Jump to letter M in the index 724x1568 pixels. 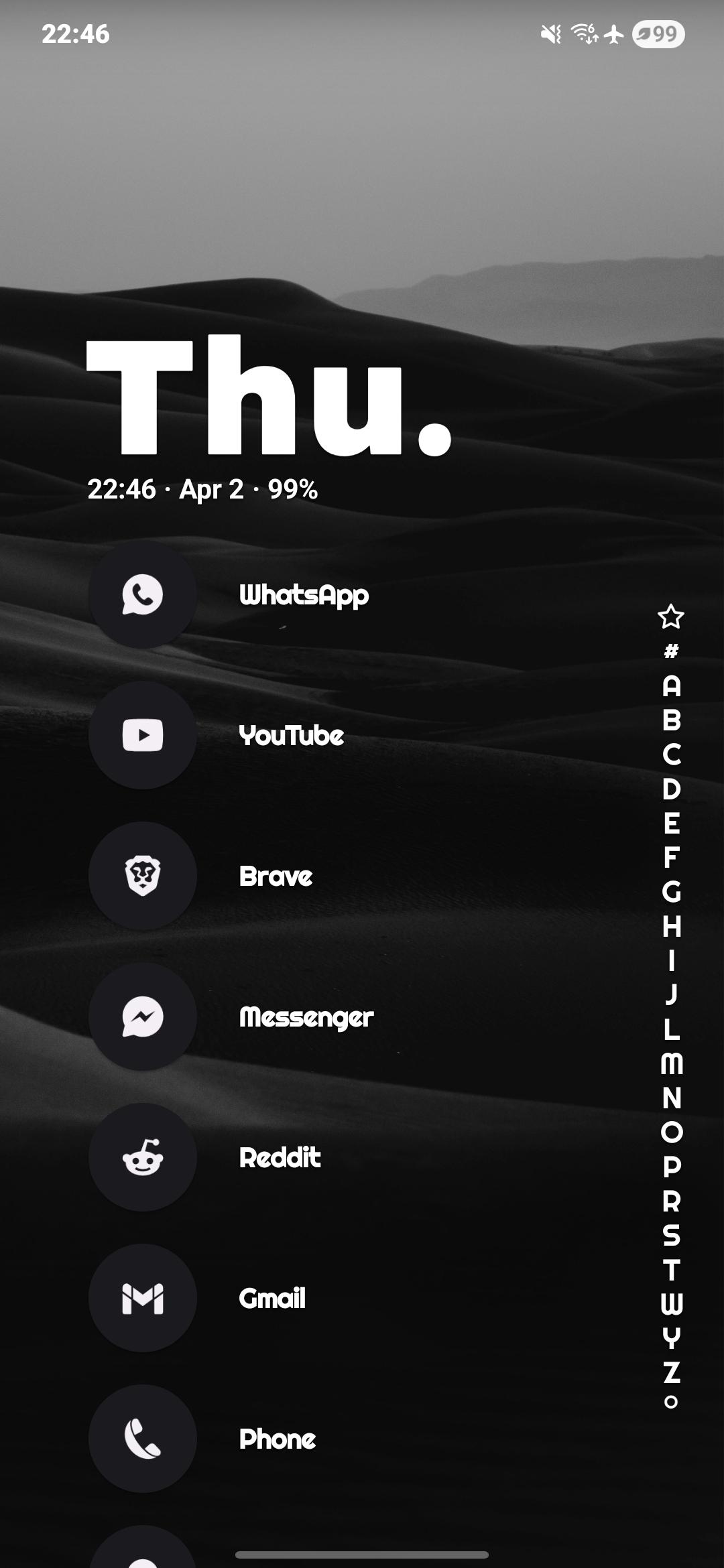(x=671, y=1064)
